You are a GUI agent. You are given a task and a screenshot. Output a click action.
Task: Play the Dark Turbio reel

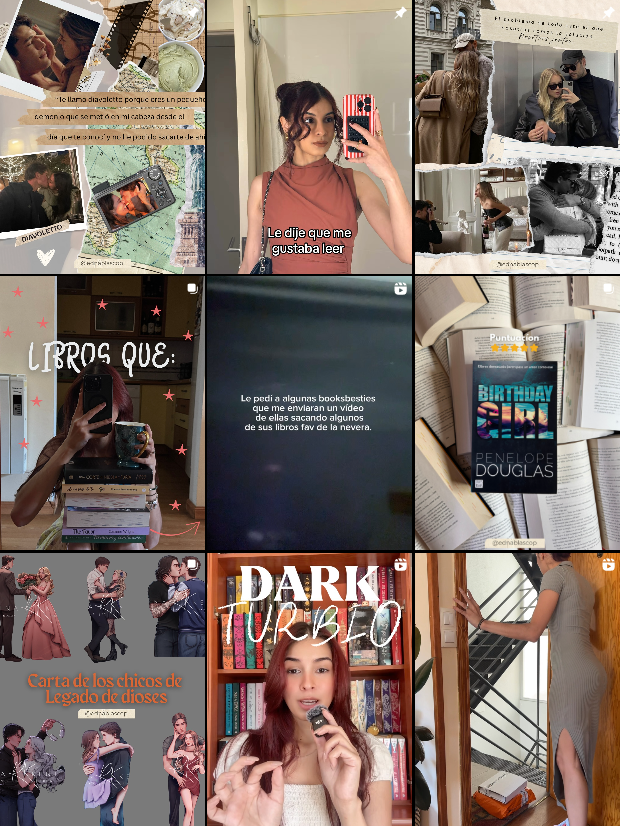[x=310, y=689]
